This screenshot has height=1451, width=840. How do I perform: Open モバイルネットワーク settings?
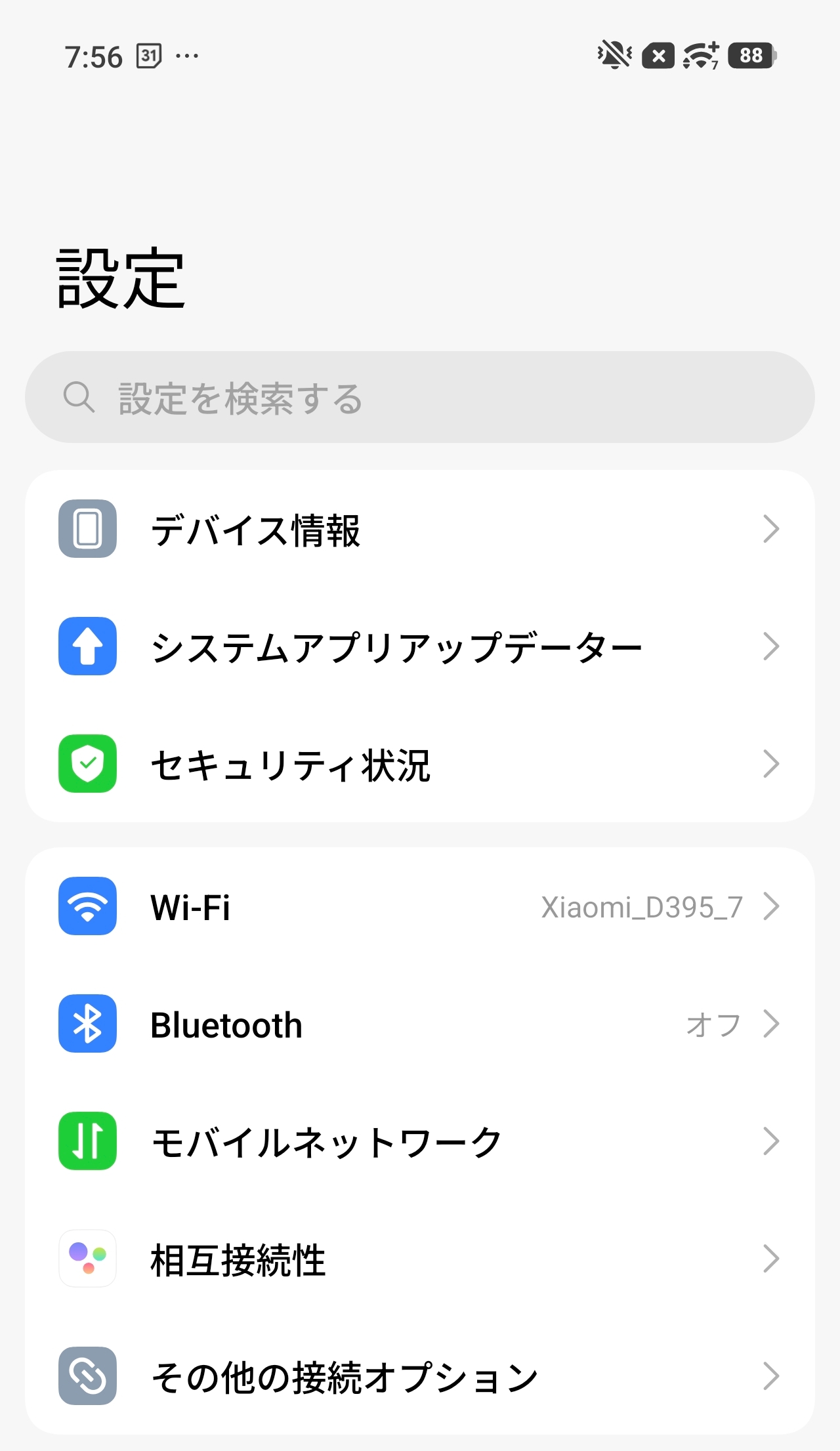pos(420,1141)
